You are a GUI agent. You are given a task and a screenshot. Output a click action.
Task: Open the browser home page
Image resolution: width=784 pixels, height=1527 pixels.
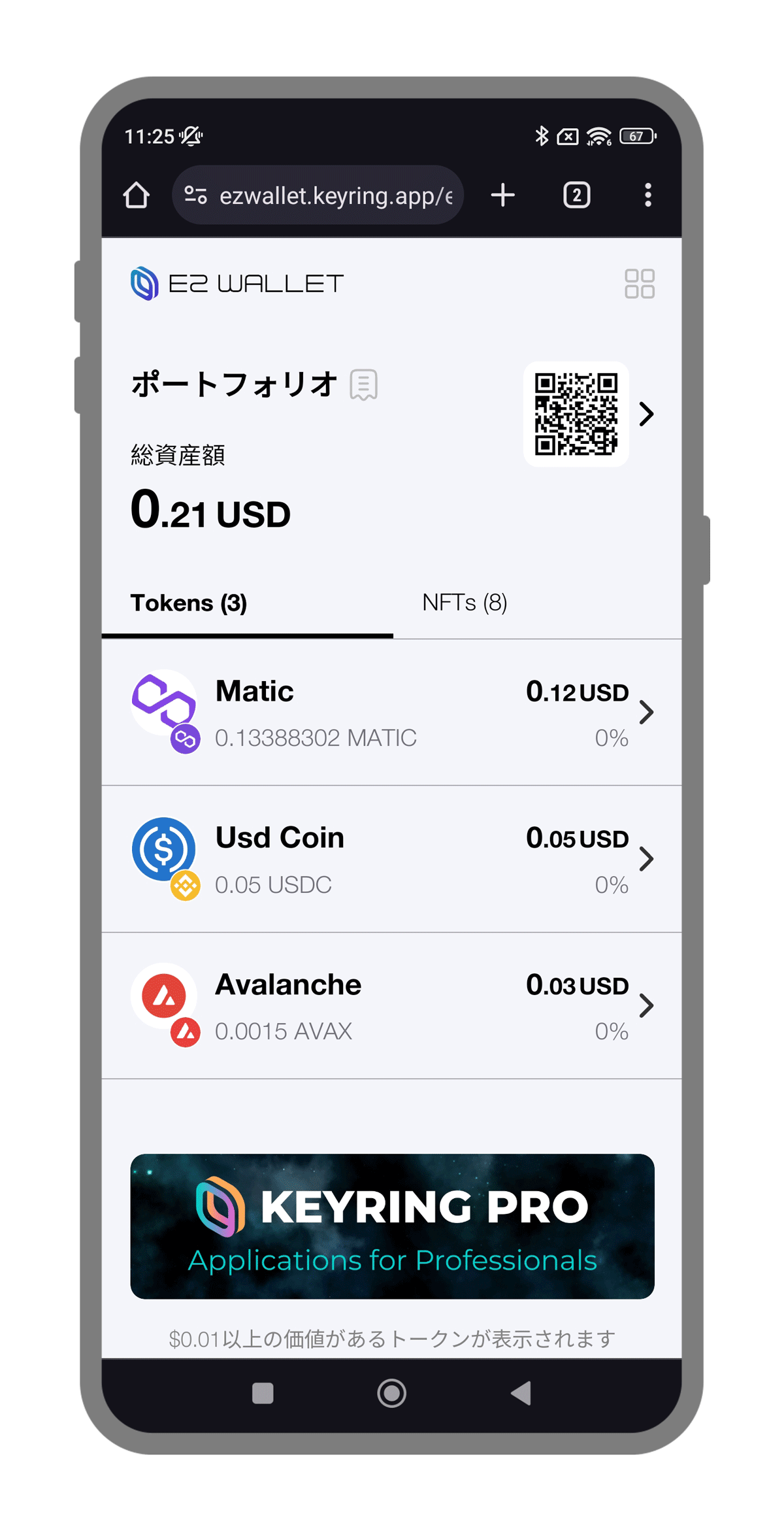pyautogui.click(x=137, y=195)
